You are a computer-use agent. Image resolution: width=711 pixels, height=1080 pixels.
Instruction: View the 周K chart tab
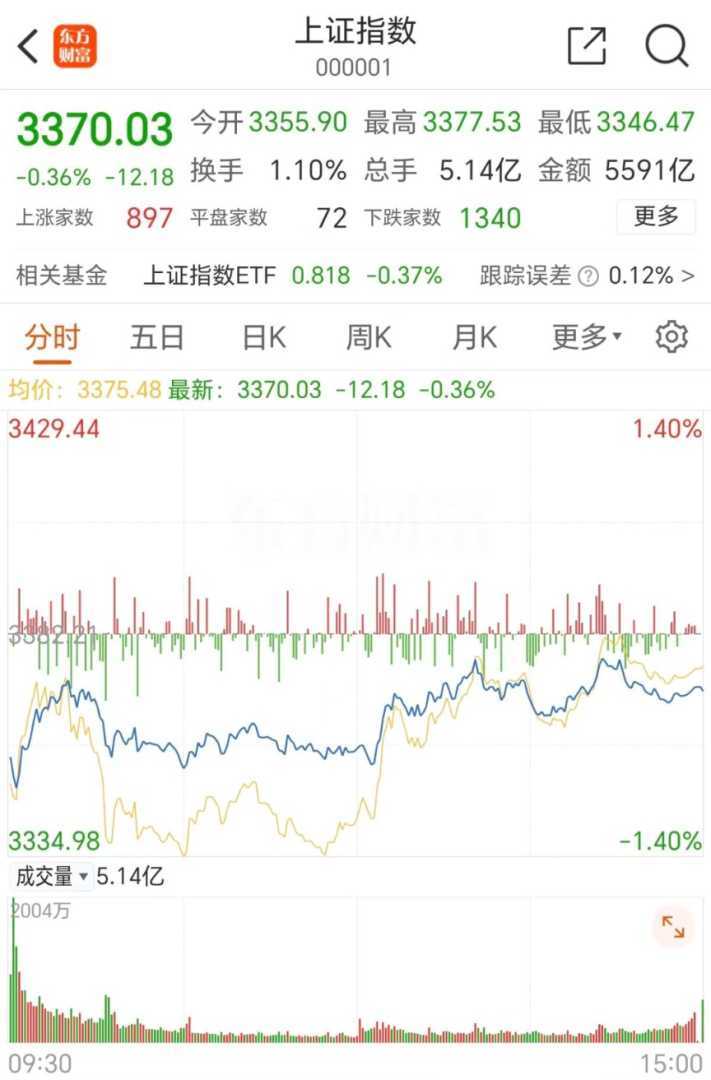(368, 338)
